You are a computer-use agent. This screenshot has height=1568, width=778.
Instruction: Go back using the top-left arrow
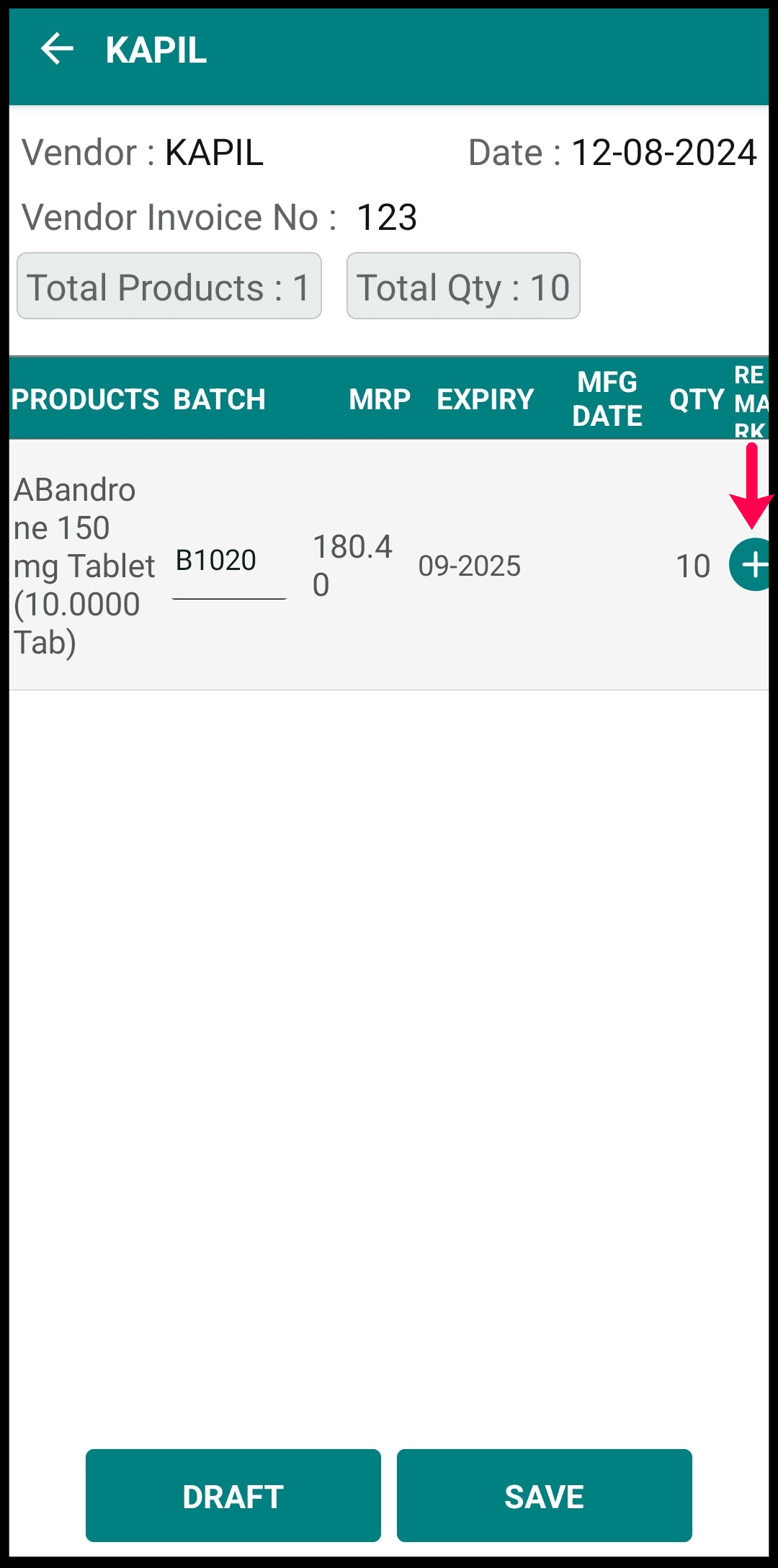pos(58,50)
